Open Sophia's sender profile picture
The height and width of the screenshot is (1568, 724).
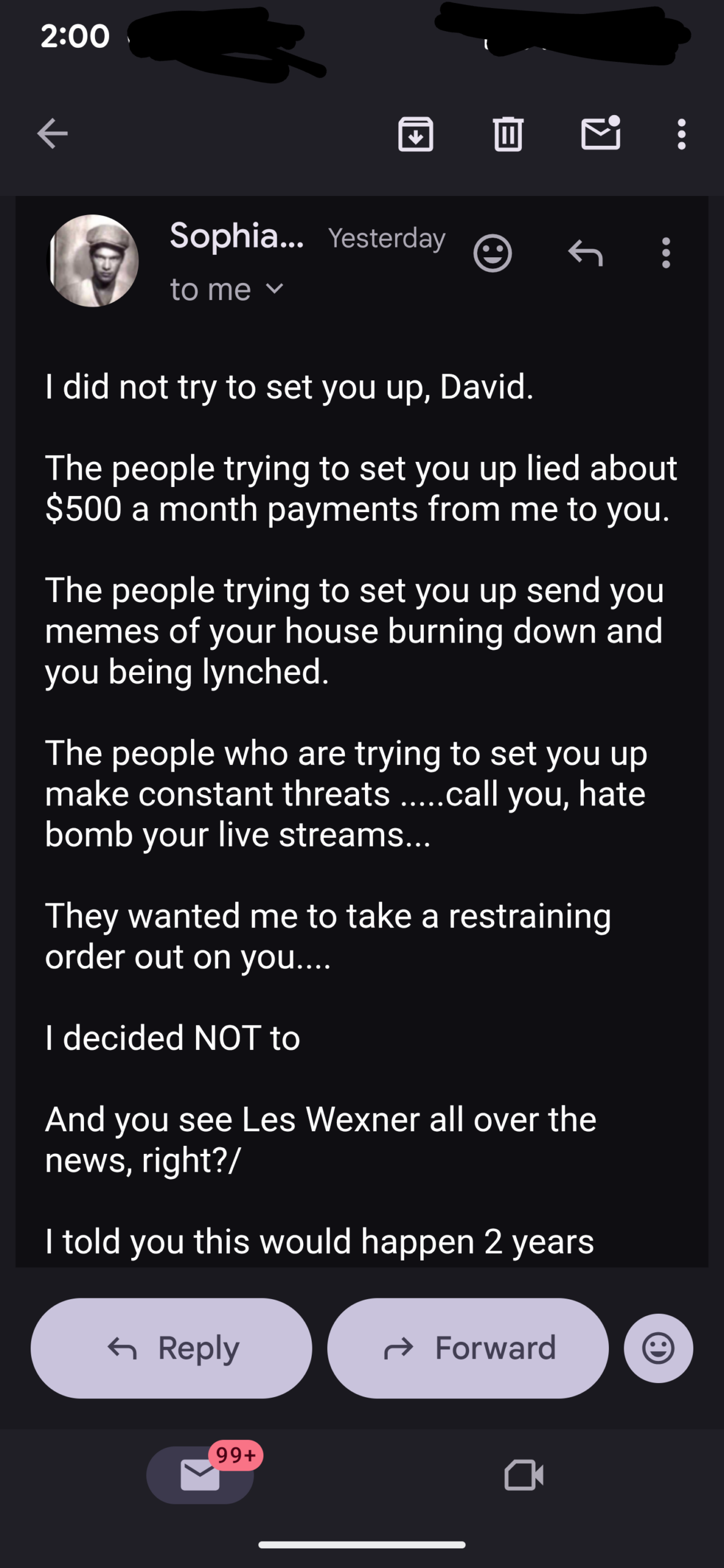[x=93, y=261]
